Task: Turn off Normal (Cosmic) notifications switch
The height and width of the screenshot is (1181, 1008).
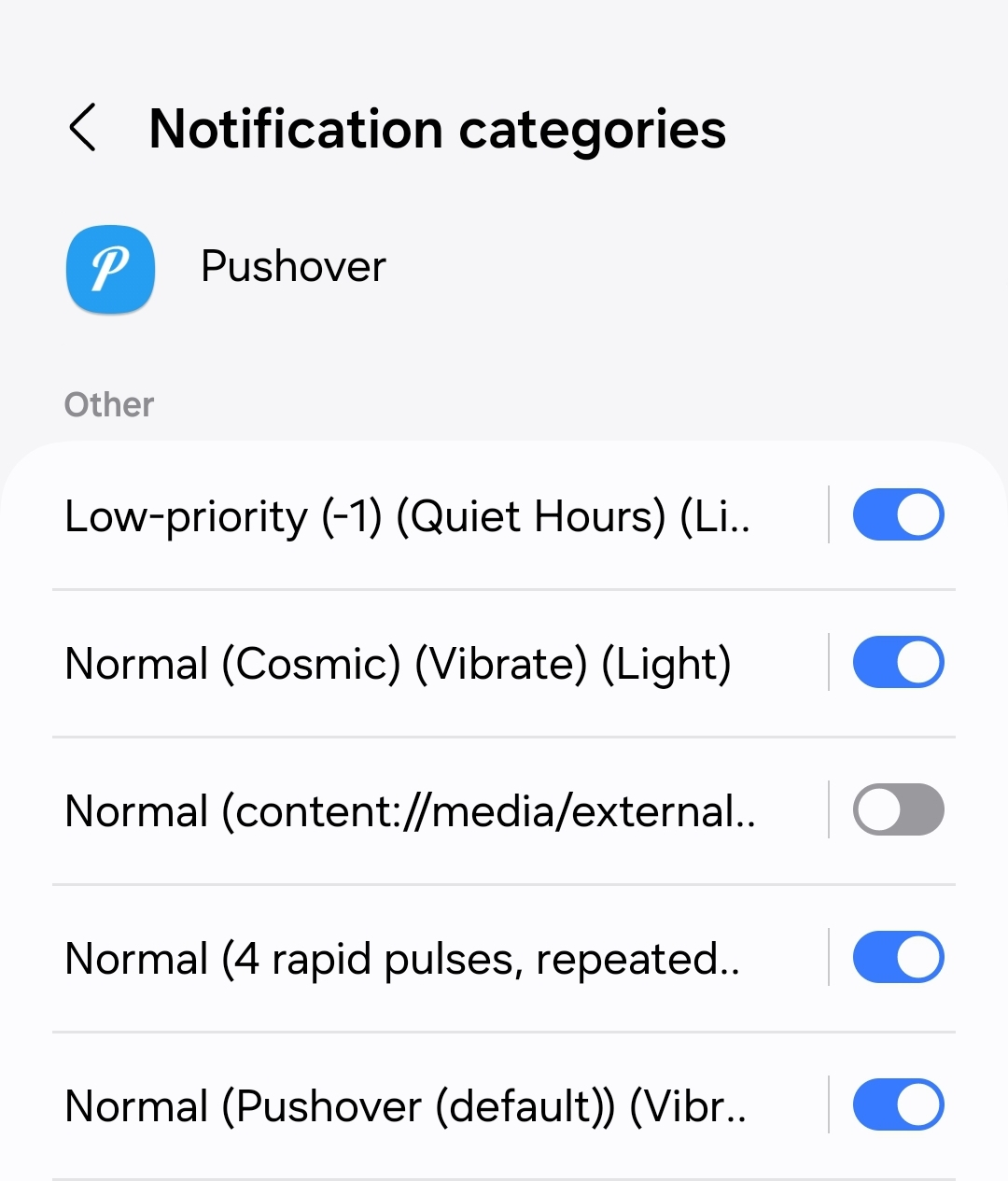Action: pyautogui.click(x=898, y=662)
